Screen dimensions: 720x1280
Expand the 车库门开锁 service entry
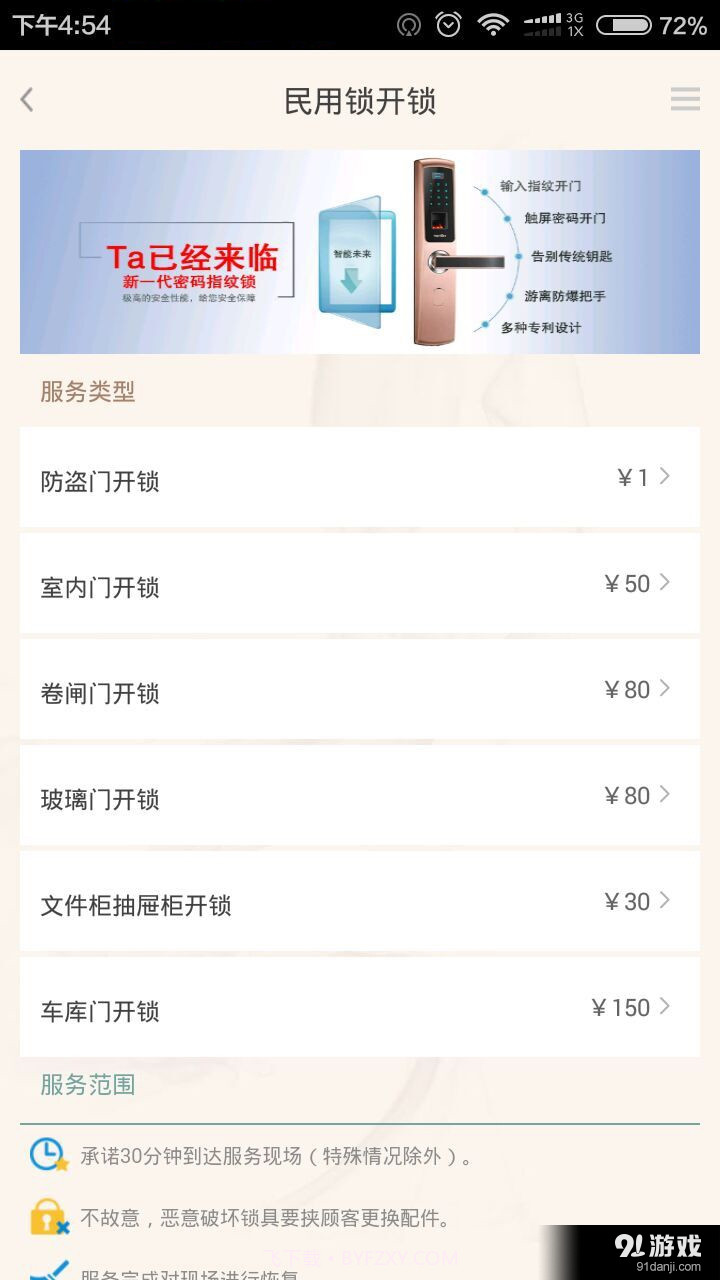tap(360, 1008)
